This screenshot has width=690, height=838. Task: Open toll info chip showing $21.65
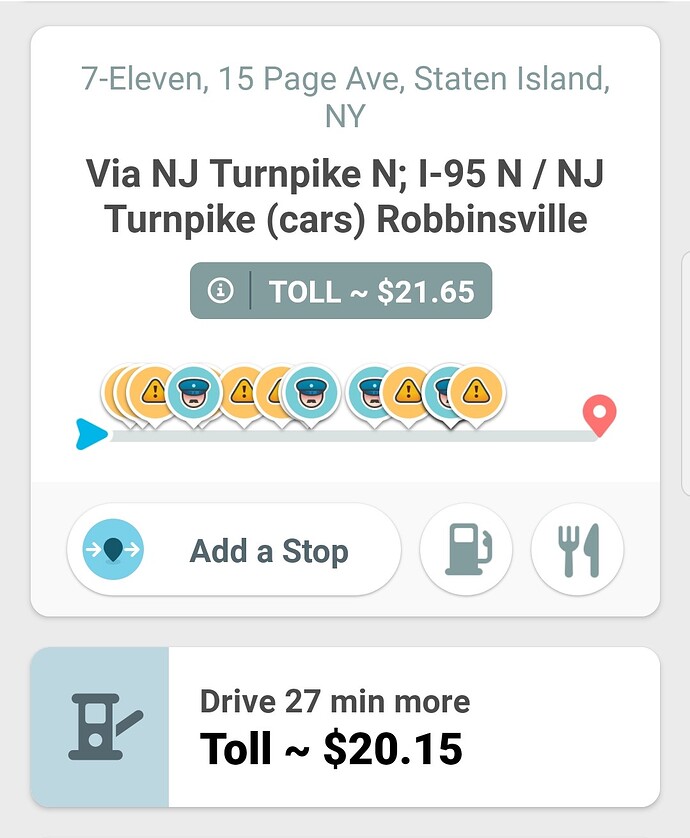341,291
